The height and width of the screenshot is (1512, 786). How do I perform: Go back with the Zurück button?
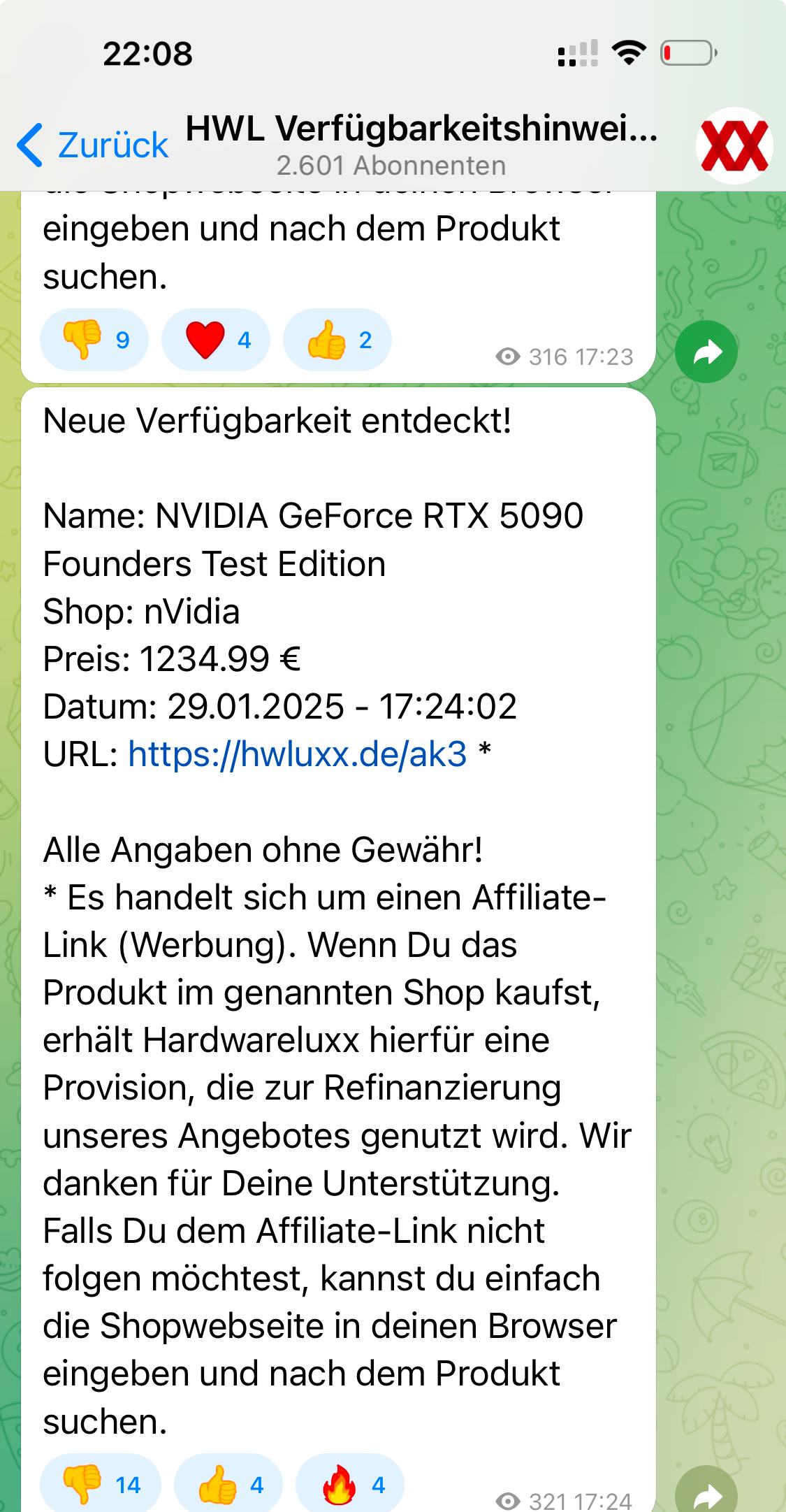93,145
